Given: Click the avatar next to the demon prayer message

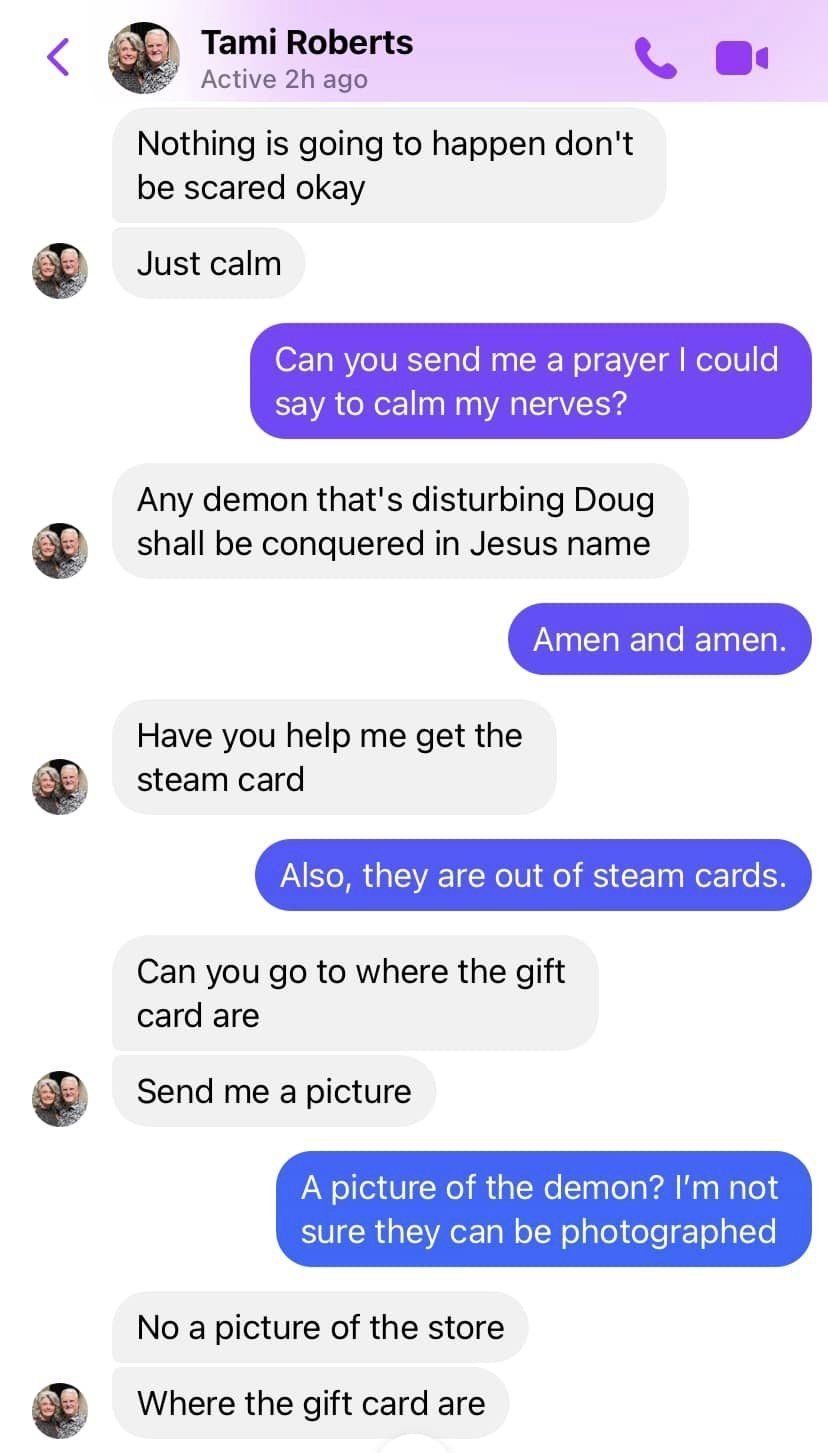Looking at the screenshot, I should coord(60,549).
